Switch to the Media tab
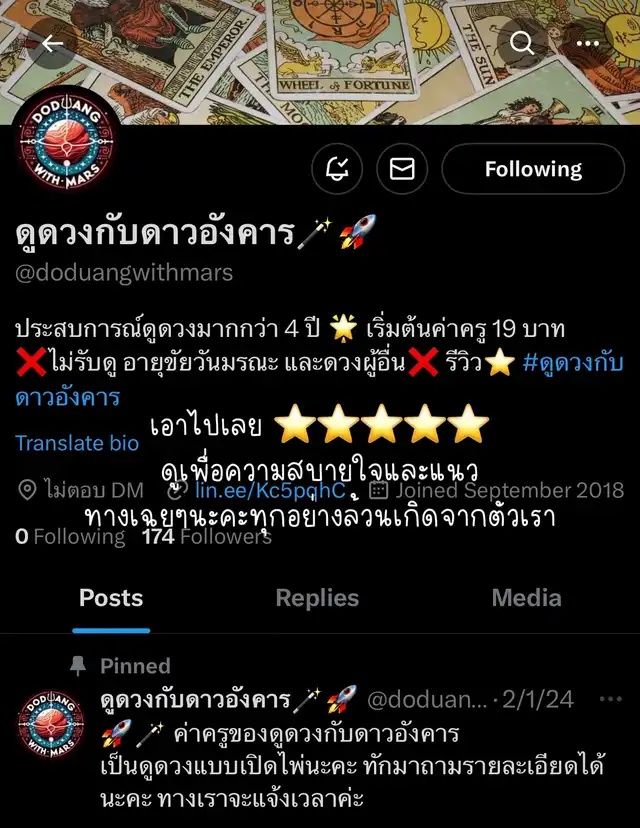 [x=526, y=598]
